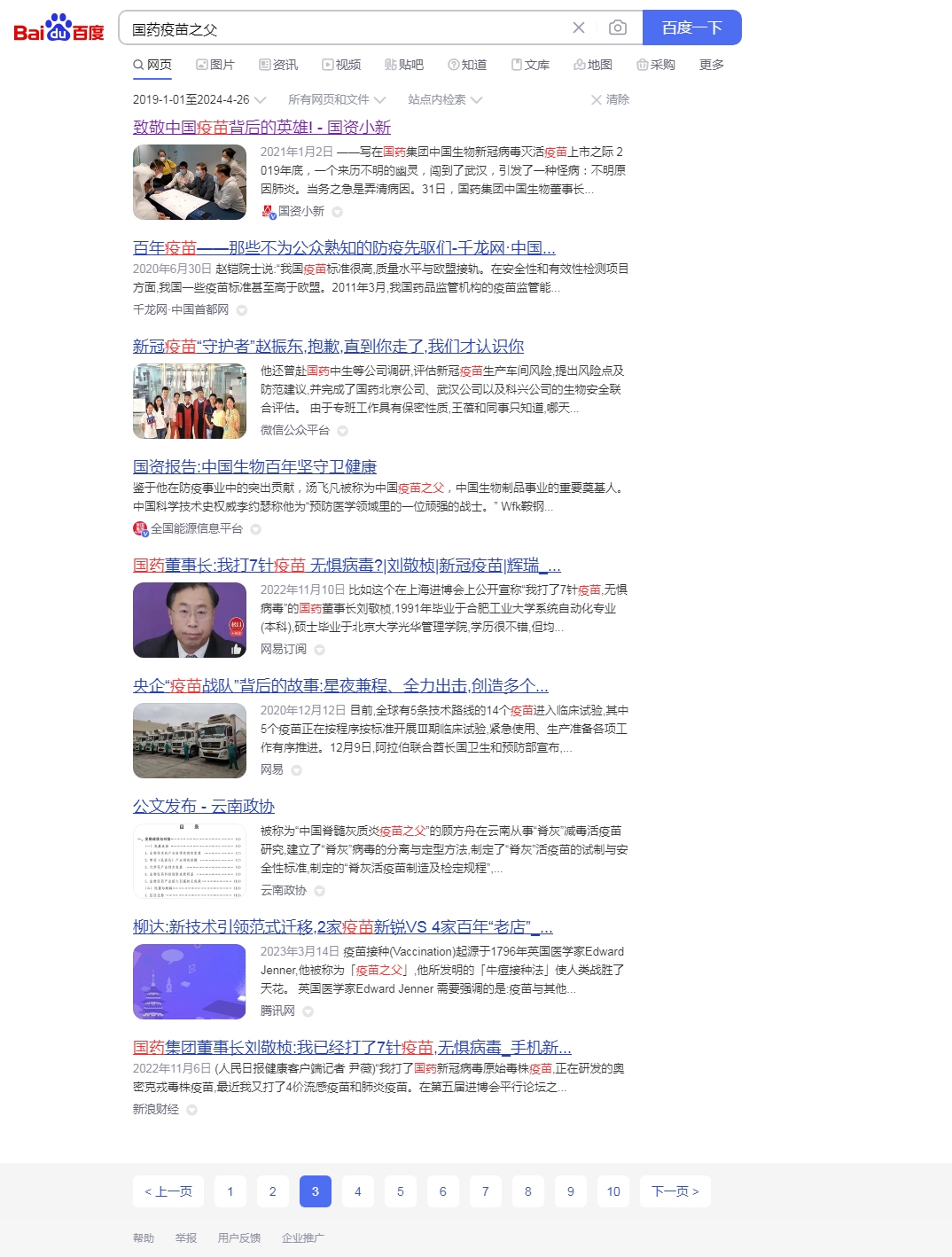Open the 地图 tab

[x=593, y=65]
